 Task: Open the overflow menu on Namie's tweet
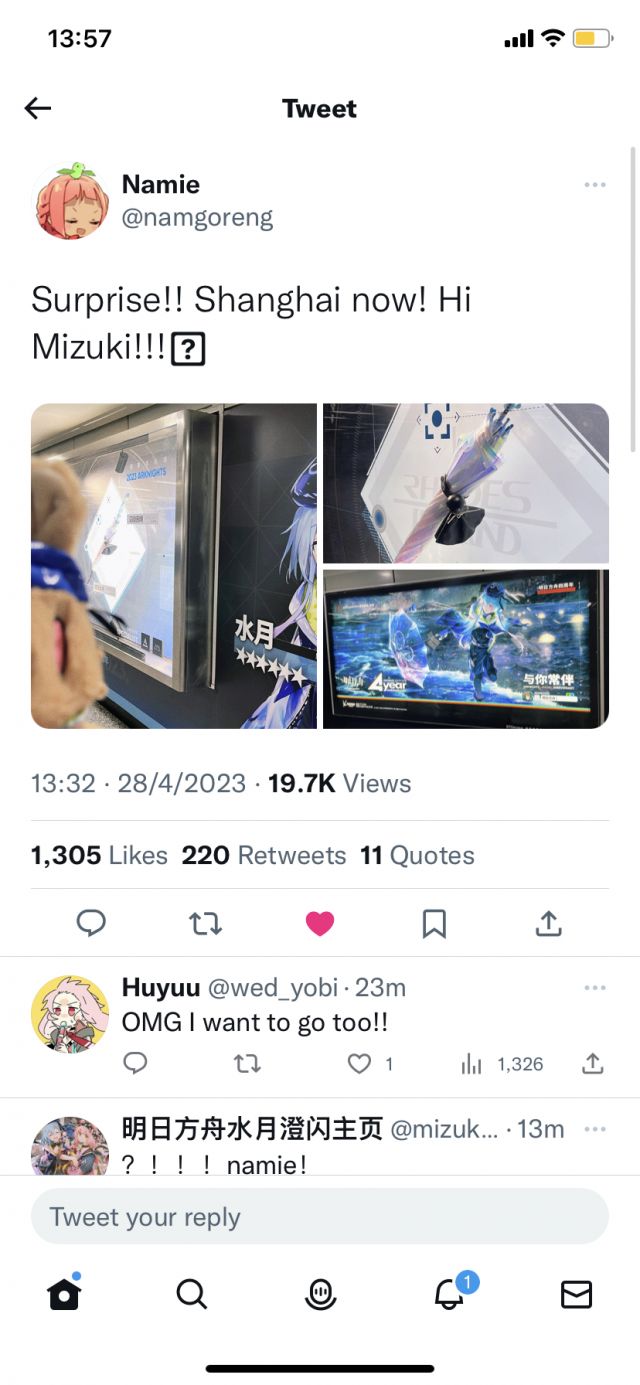(x=595, y=185)
